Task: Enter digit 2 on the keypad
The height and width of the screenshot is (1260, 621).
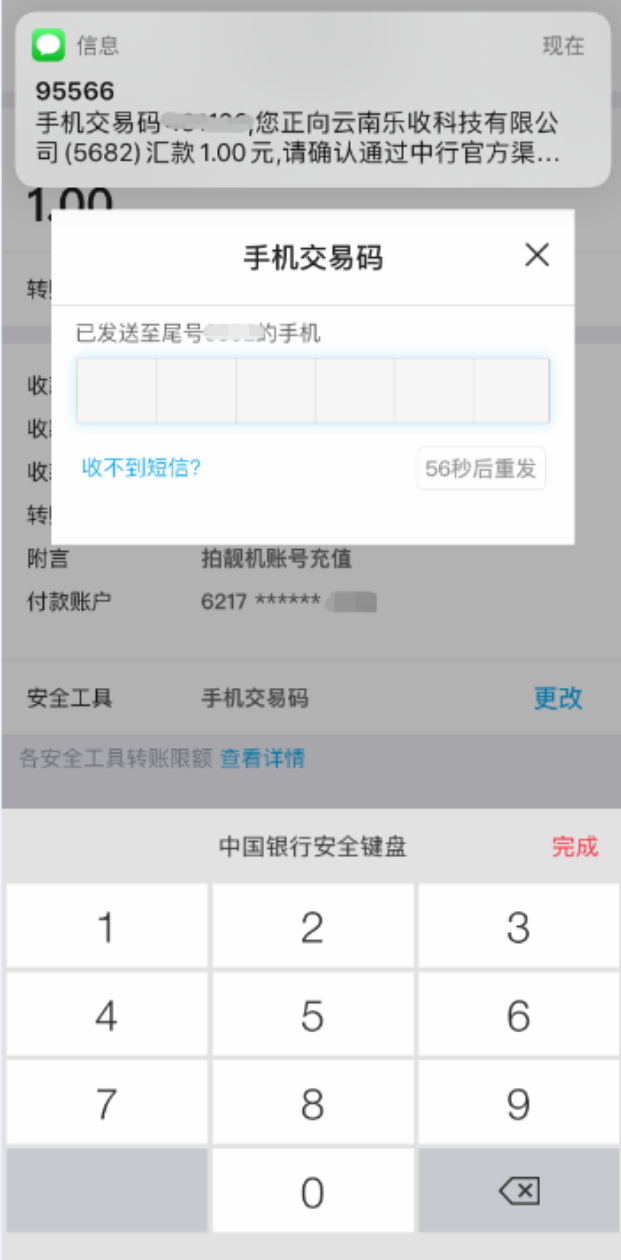Action: pyautogui.click(x=312, y=927)
